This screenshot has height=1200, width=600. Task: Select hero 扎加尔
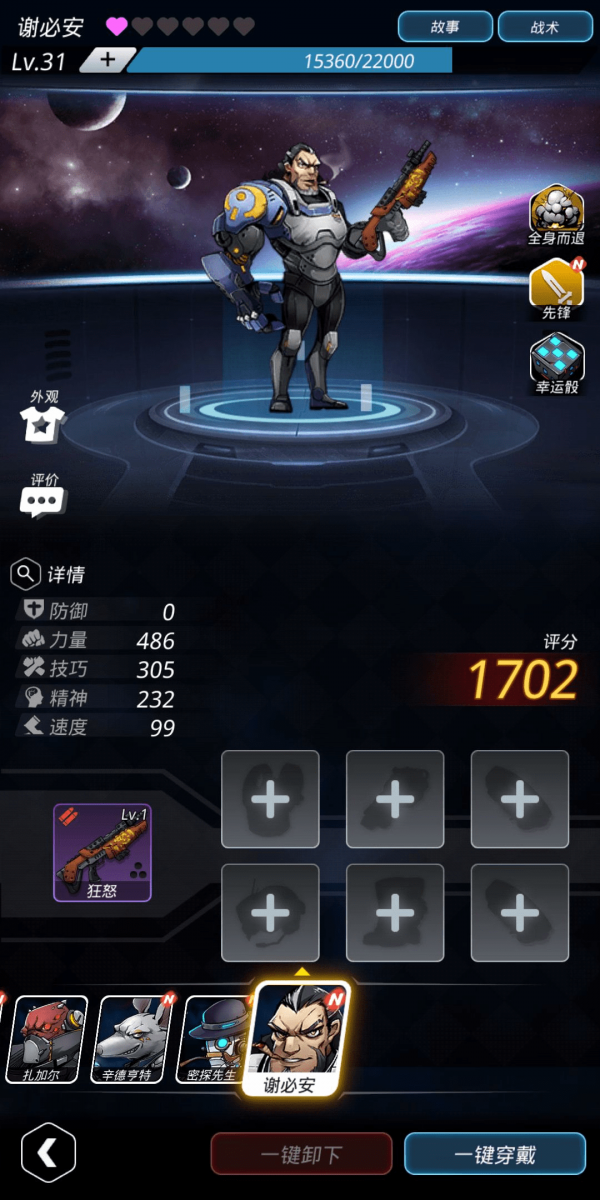pos(47,1040)
